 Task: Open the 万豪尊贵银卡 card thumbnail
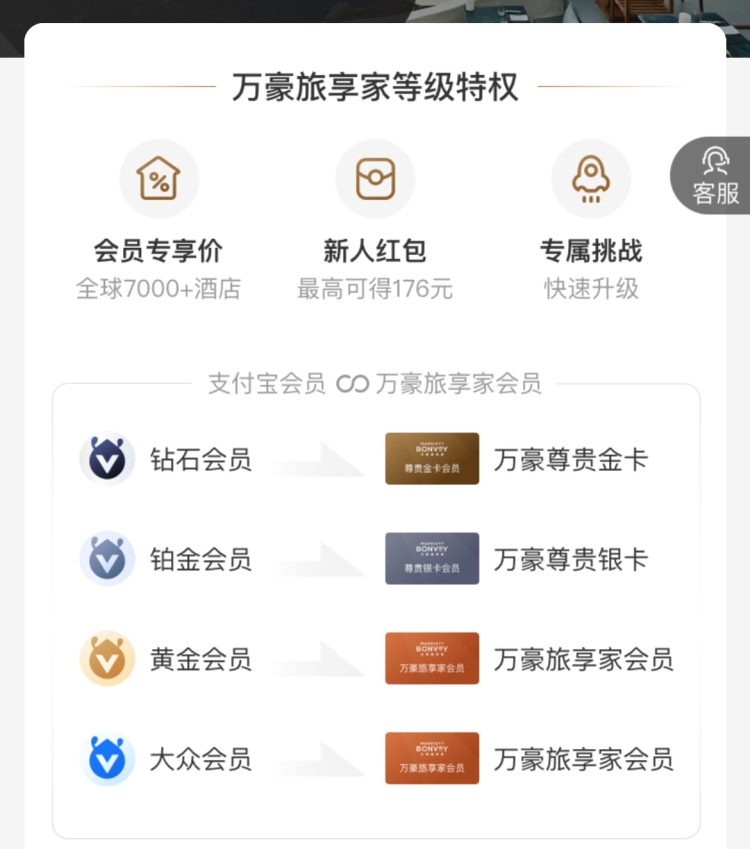click(x=431, y=558)
